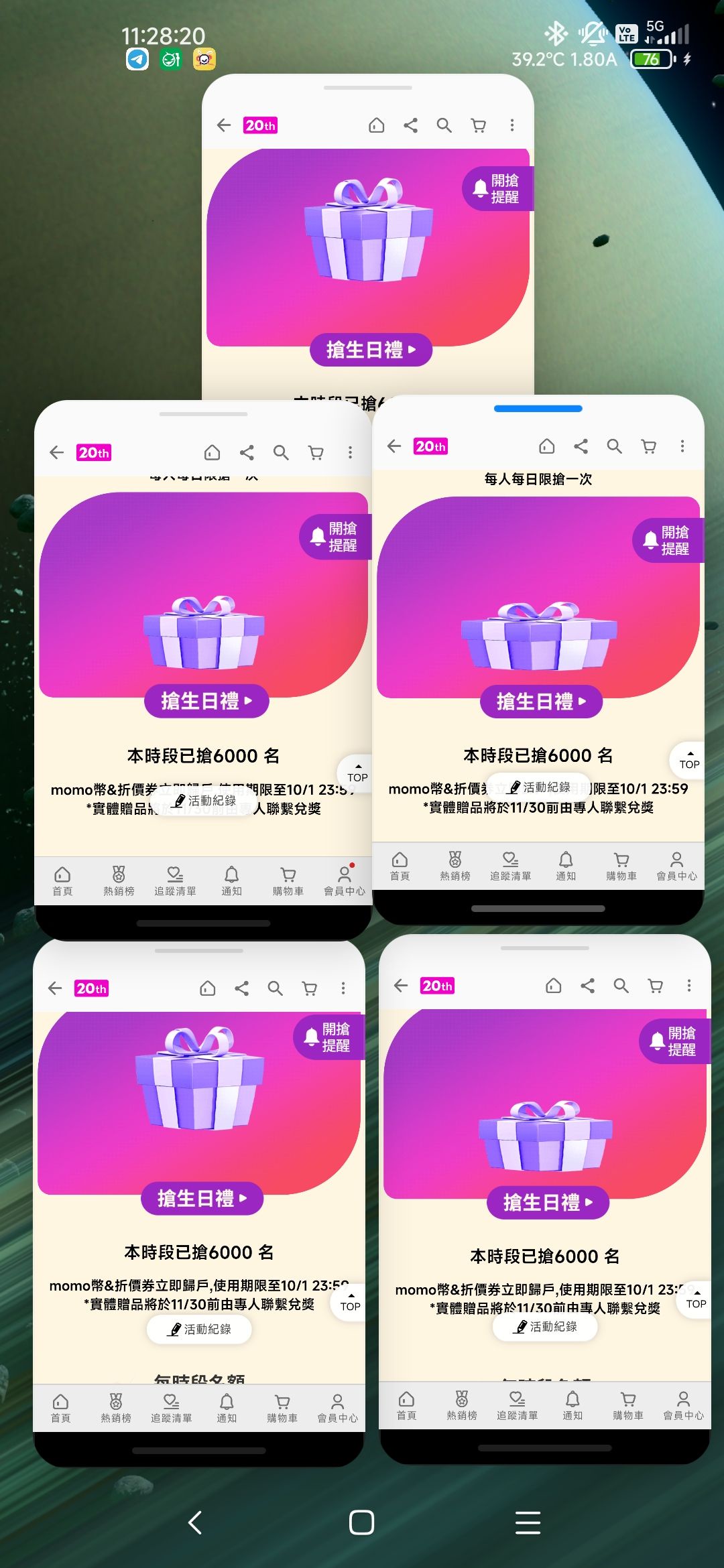Viewport: 724px width, 1568px height.
Task: Tap the blue drag handle of the focused window
Action: point(538,408)
